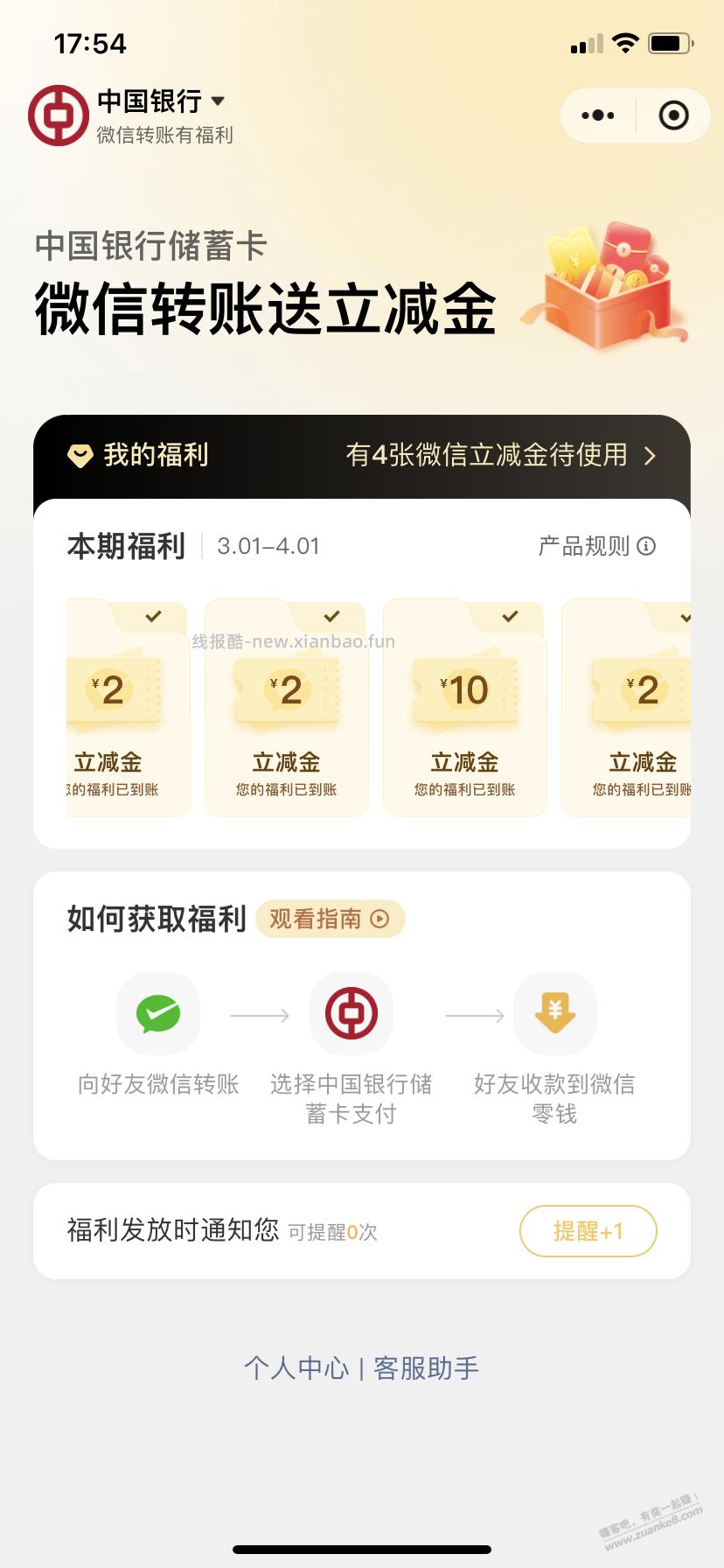Open the 客服助手 link

pyautogui.click(x=426, y=1367)
